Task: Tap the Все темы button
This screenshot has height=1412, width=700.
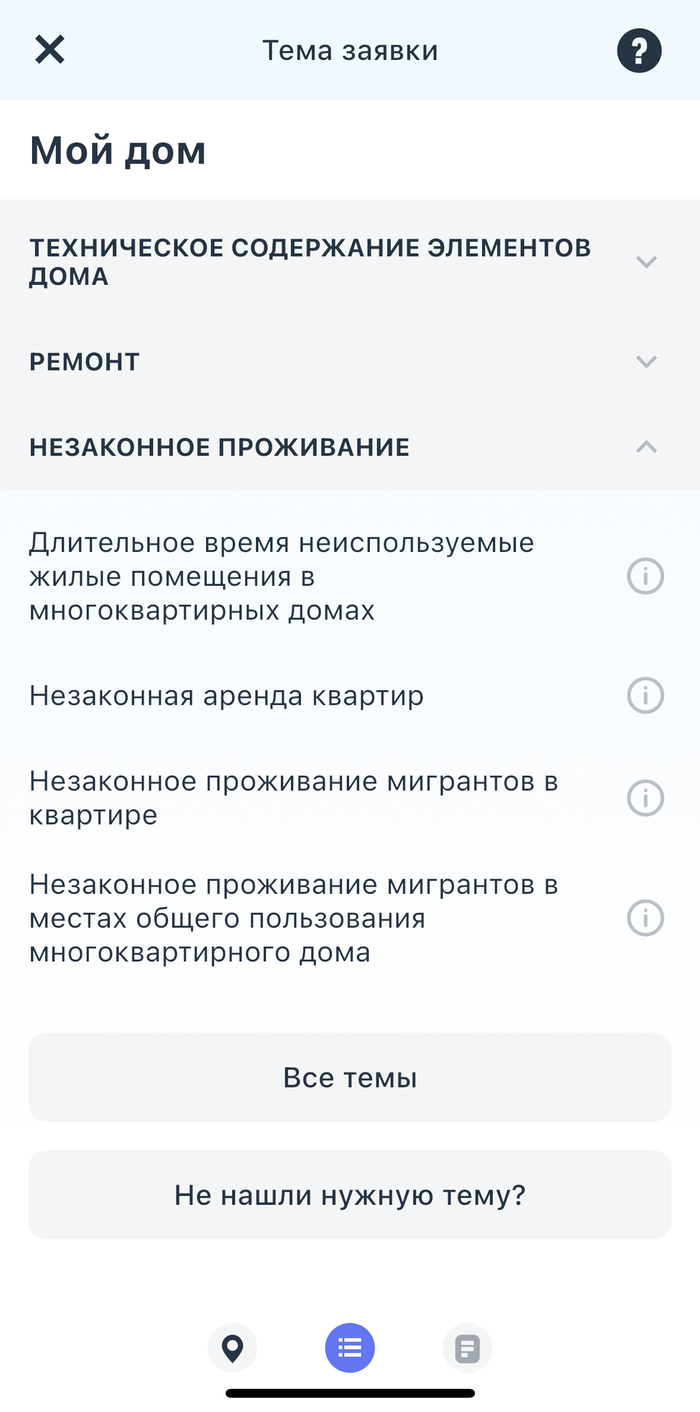Action: coord(350,1078)
